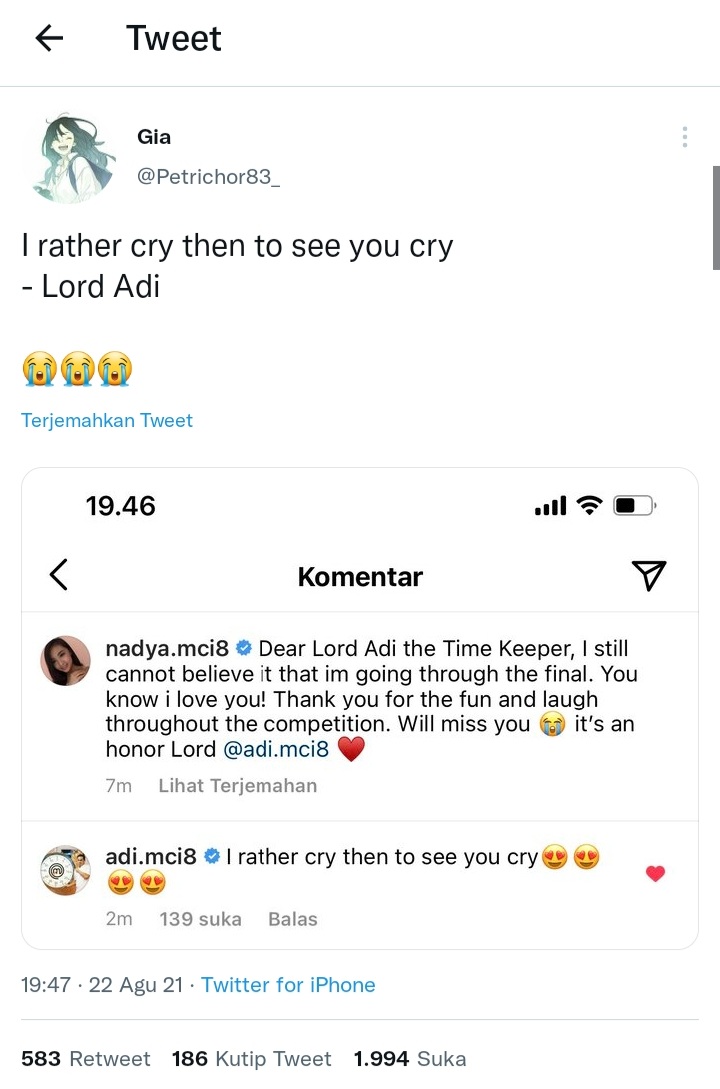The height and width of the screenshot is (1089, 720).
Task: Click adi.mci8's profile picture
Action: [x=65, y=869]
